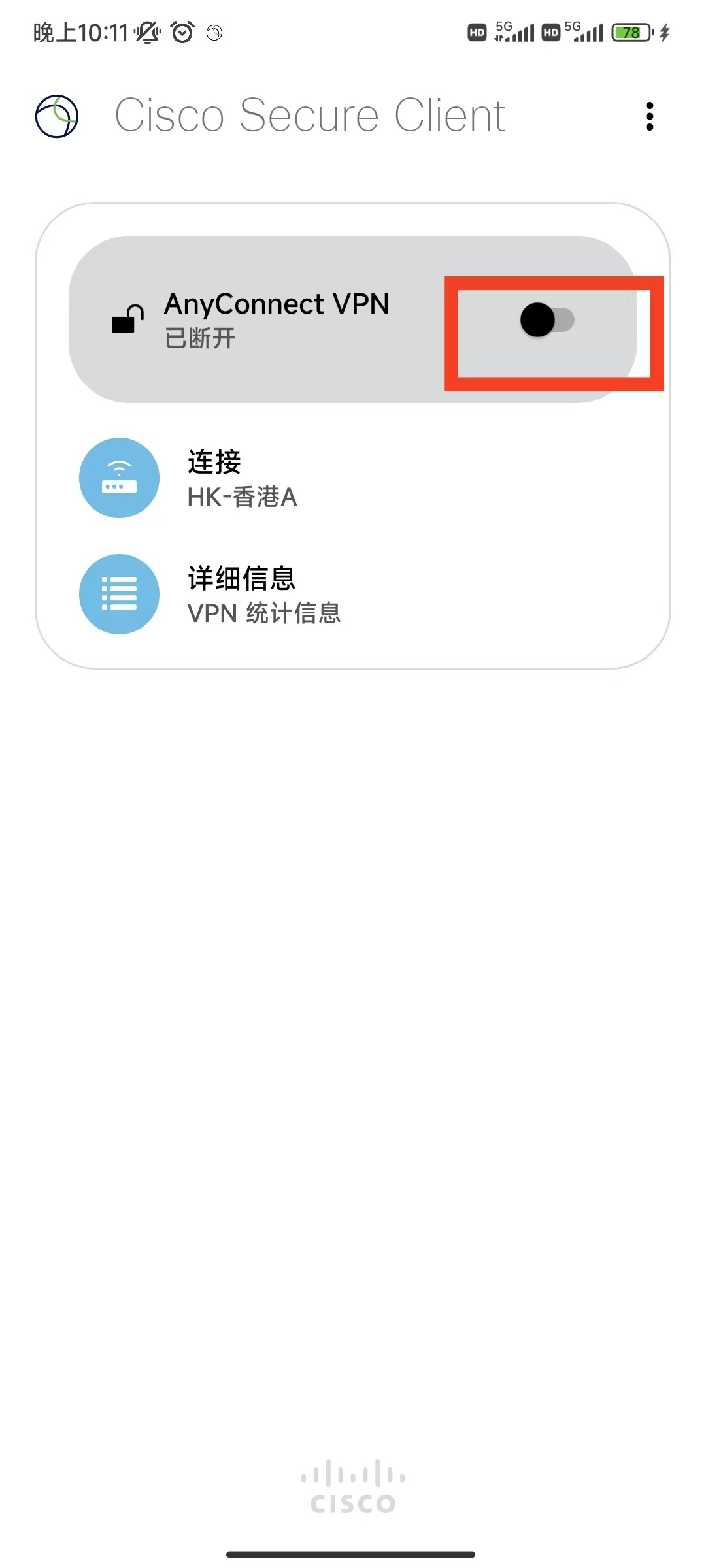Open 详细信息 VPN statistics
This screenshot has width=706, height=1568.
click(263, 595)
